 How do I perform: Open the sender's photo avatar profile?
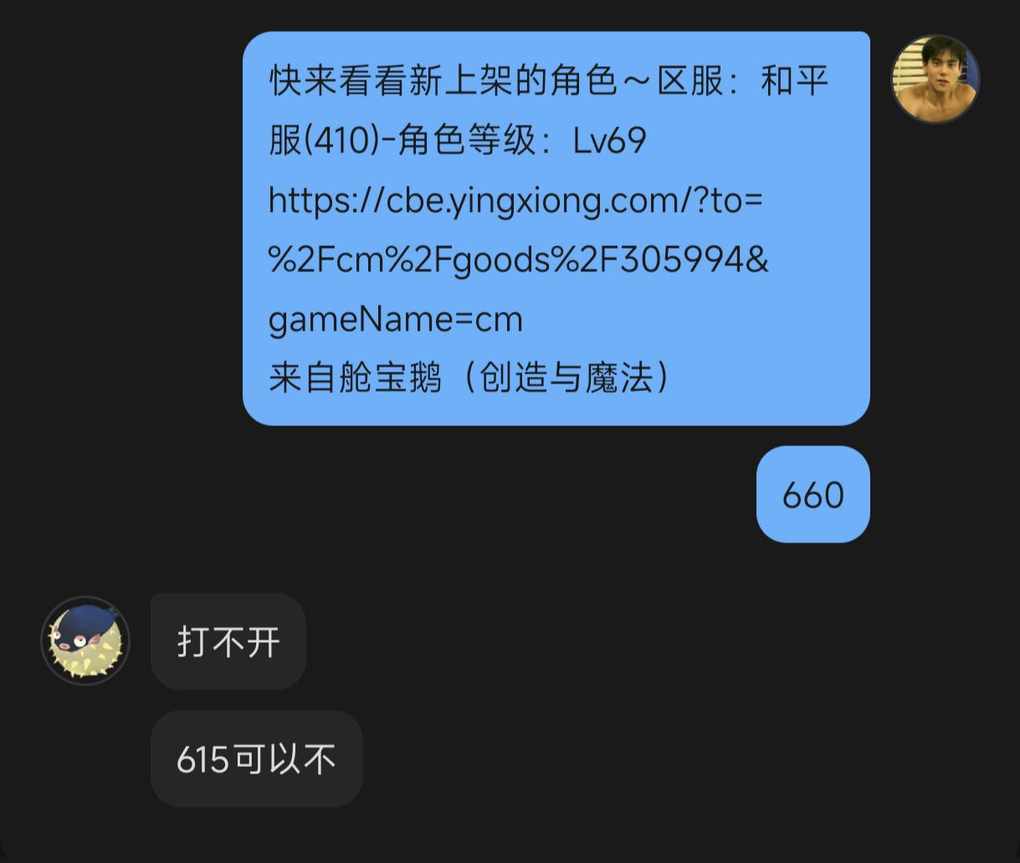tap(935, 79)
